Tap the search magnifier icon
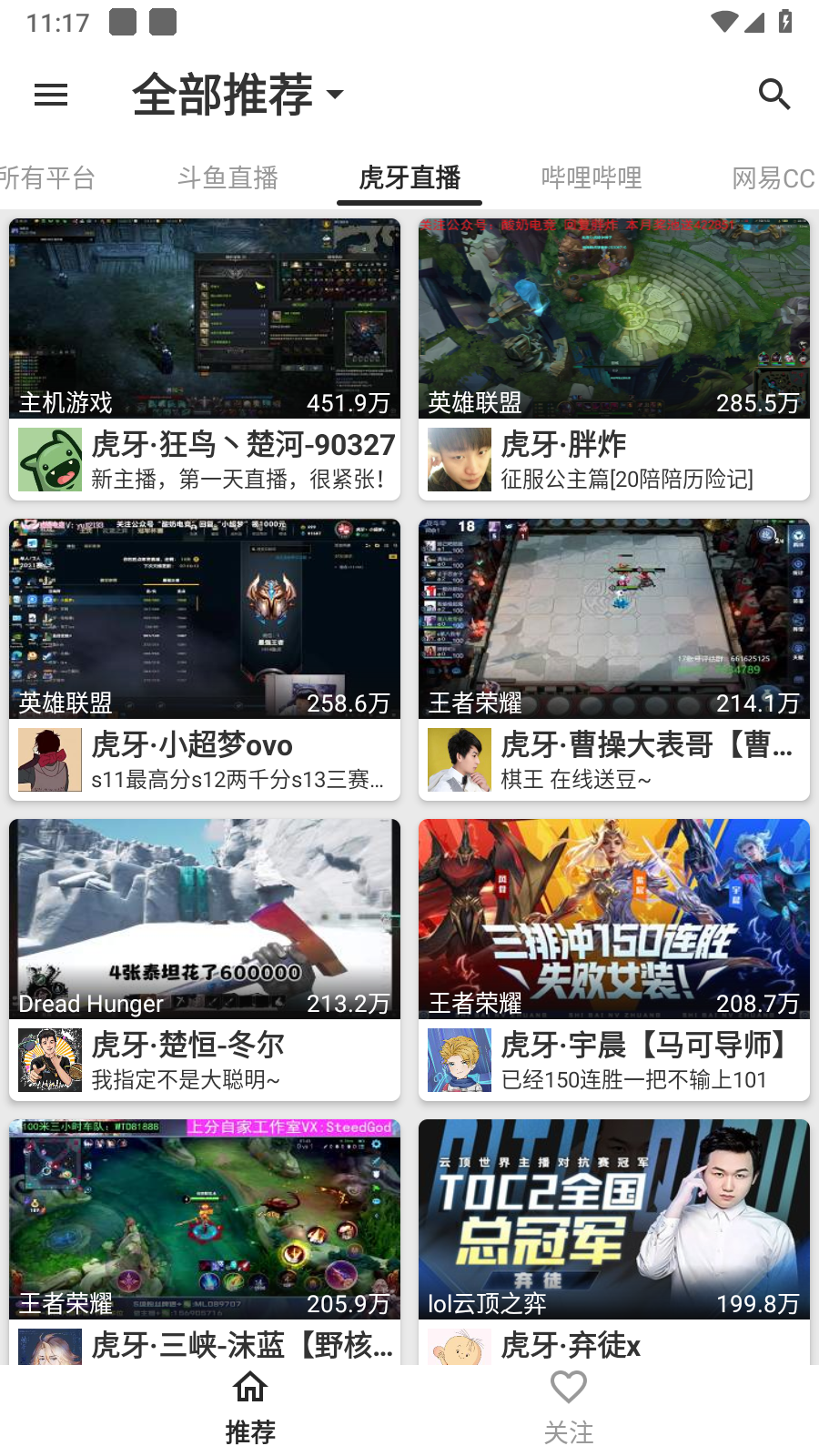819x1456 pixels. pyautogui.click(x=774, y=94)
